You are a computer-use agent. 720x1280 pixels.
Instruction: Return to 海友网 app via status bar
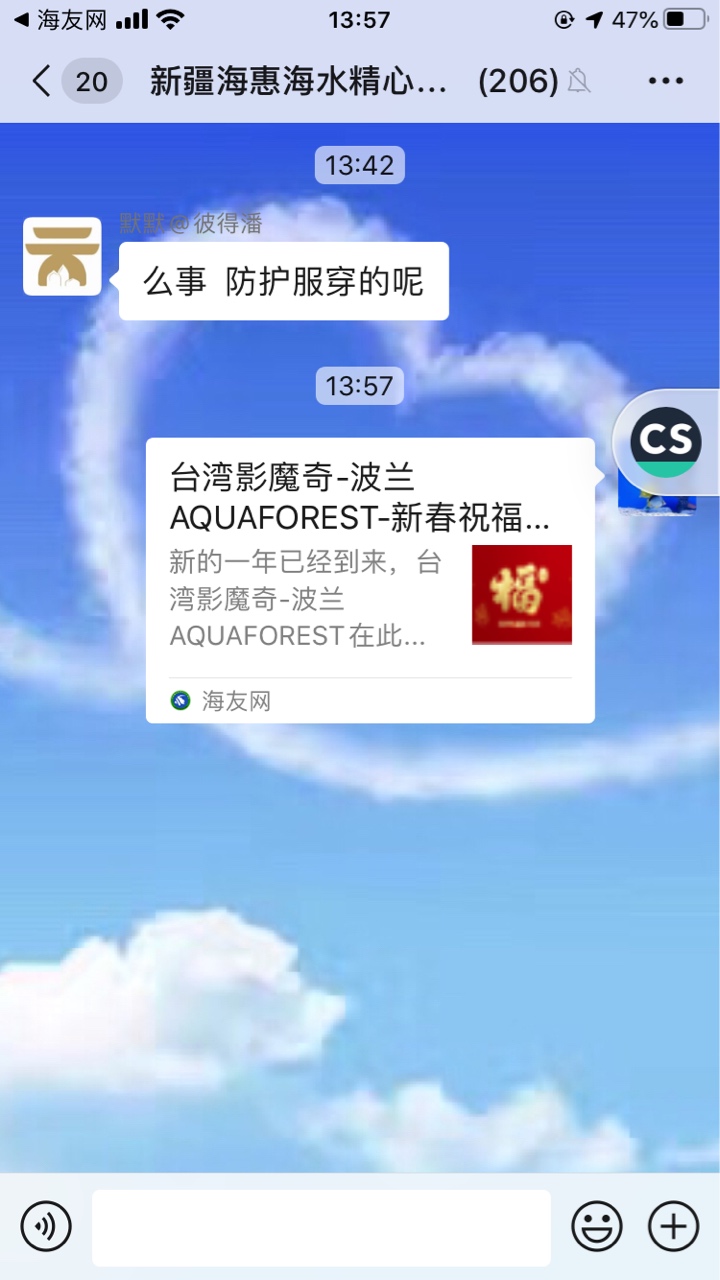pos(58,20)
